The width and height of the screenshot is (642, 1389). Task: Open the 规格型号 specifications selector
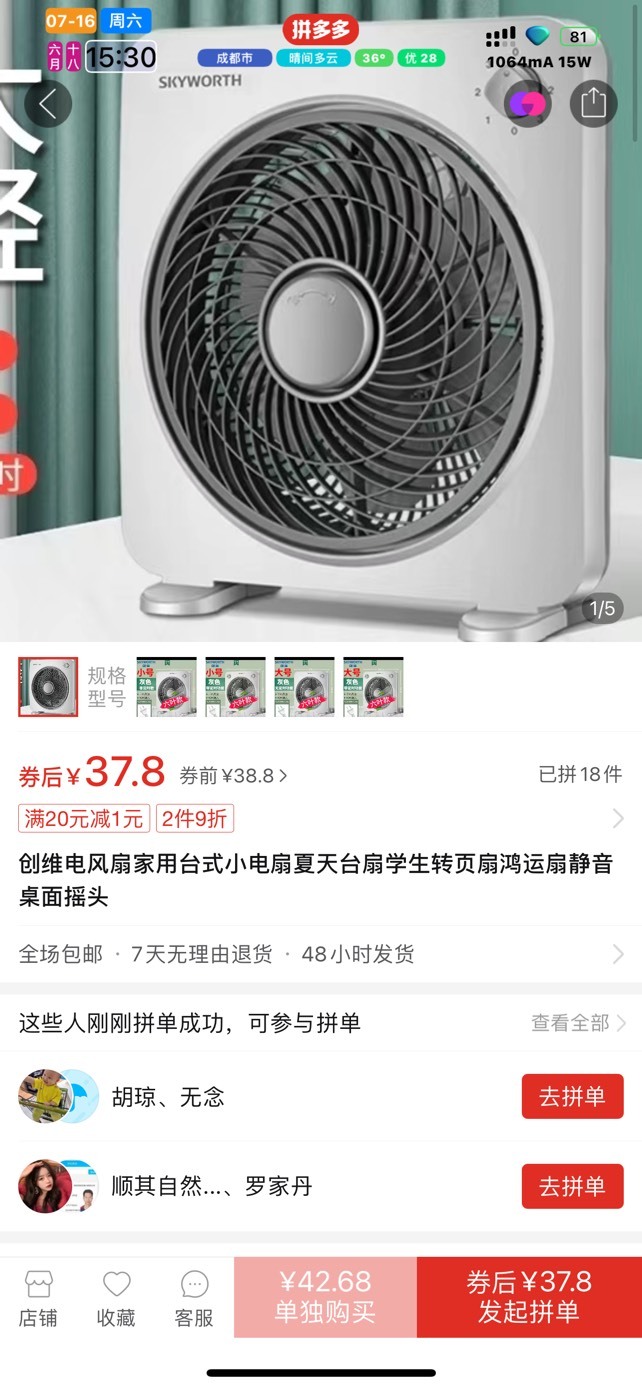pos(106,686)
